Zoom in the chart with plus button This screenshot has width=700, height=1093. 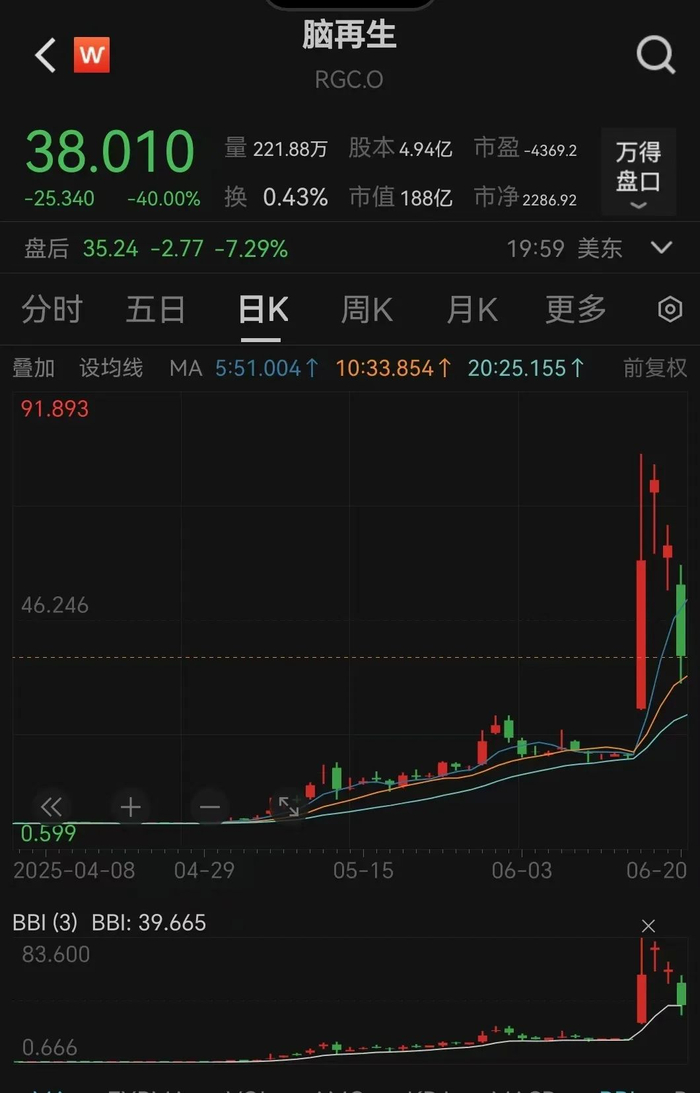130,807
